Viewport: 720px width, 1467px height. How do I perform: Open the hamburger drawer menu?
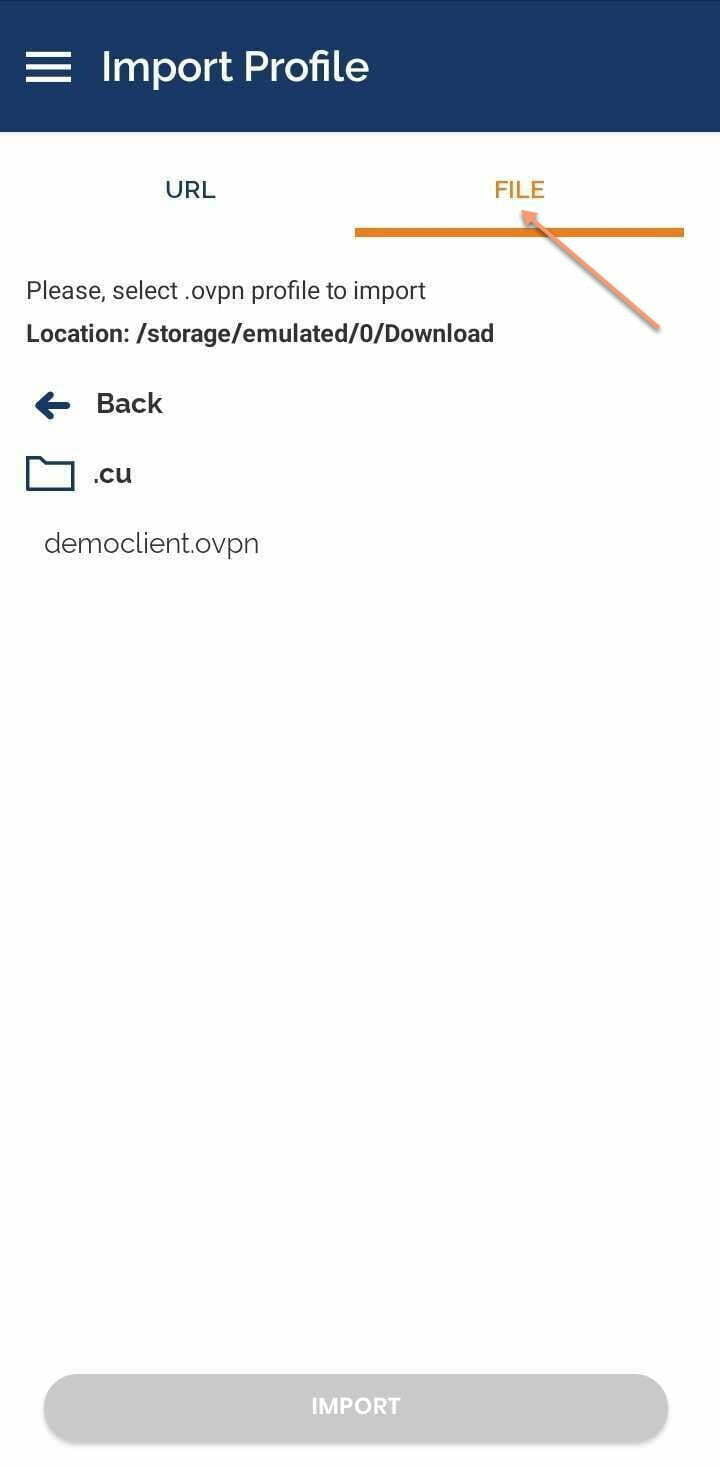point(48,67)
